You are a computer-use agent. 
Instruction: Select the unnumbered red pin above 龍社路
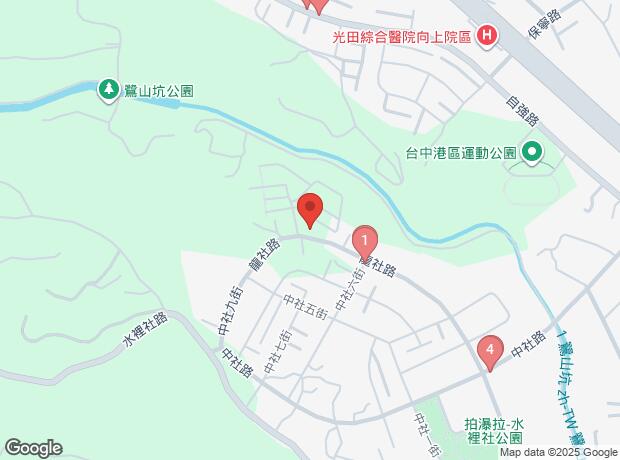click(x=310, y=209)
